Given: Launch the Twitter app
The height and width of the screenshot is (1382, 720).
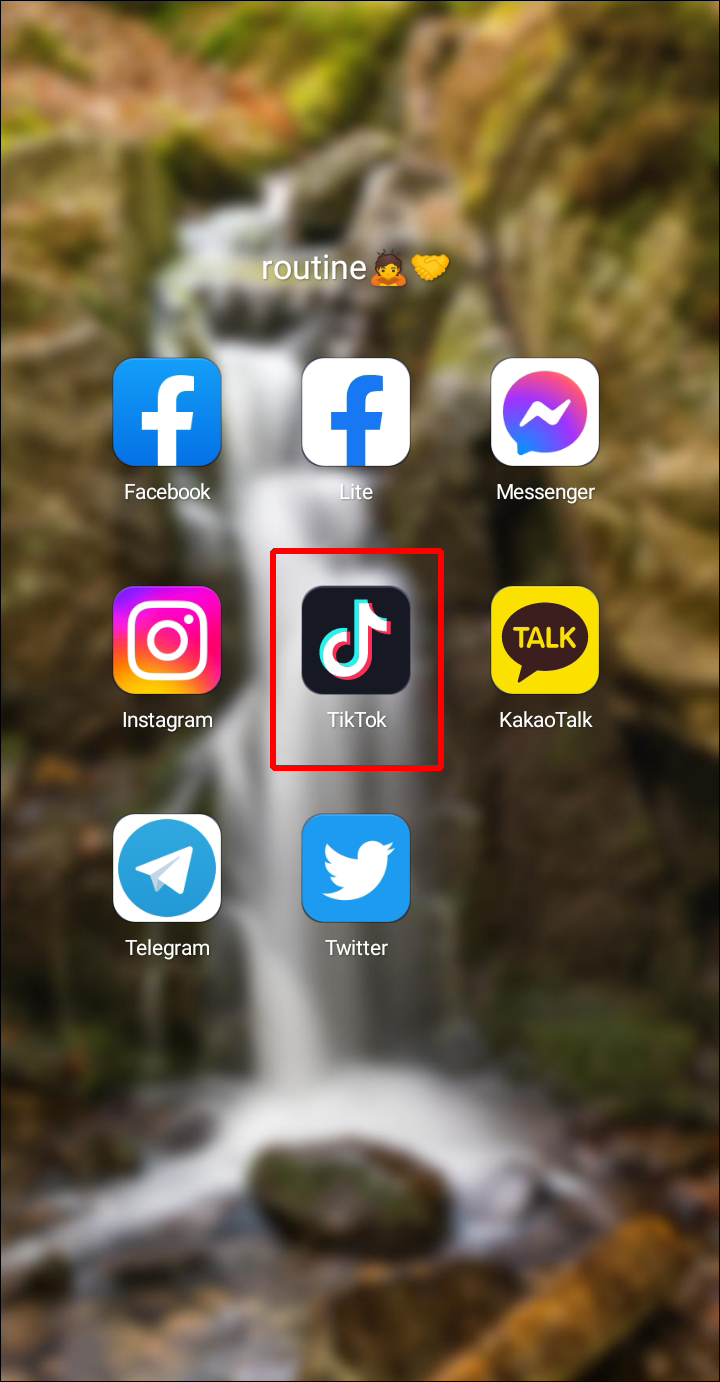Looking at the screenshot, I should pos(356,868).
